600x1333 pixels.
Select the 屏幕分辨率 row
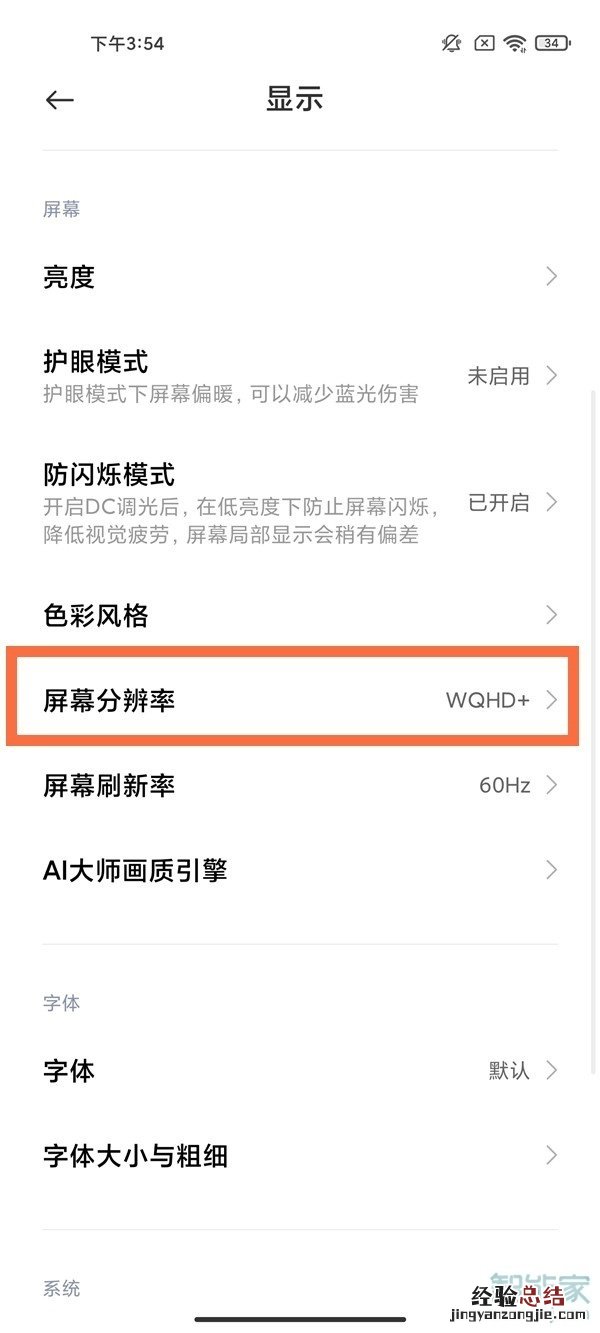coord(300,700)
